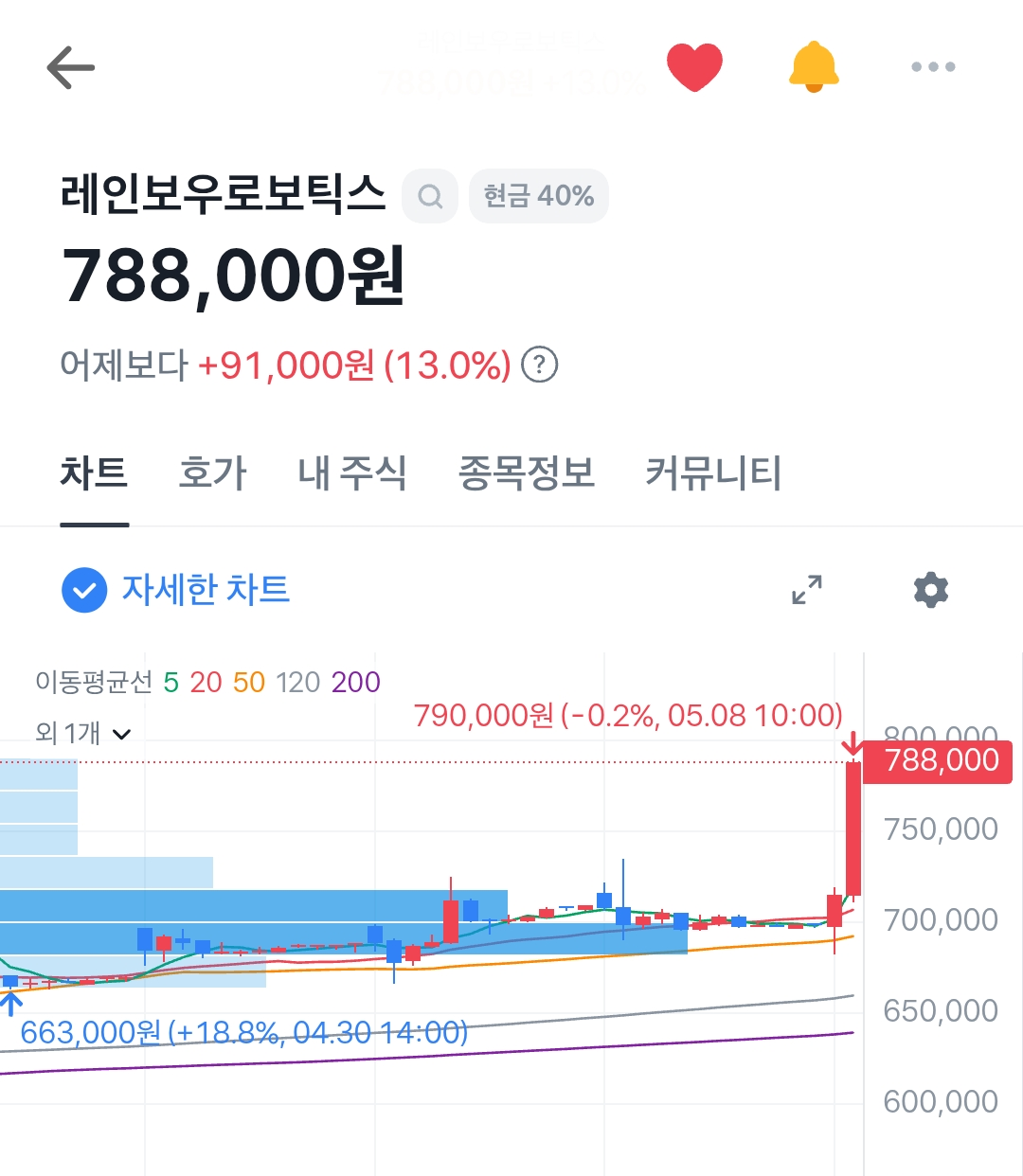Switch to the 내 주식 tab

click(x=352, y=472)
